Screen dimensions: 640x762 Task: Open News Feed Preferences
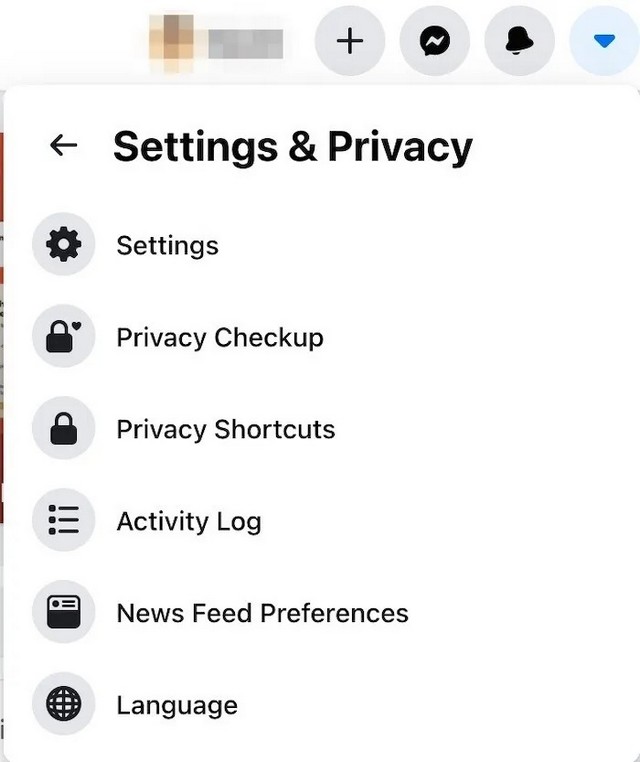pos(262,613)
